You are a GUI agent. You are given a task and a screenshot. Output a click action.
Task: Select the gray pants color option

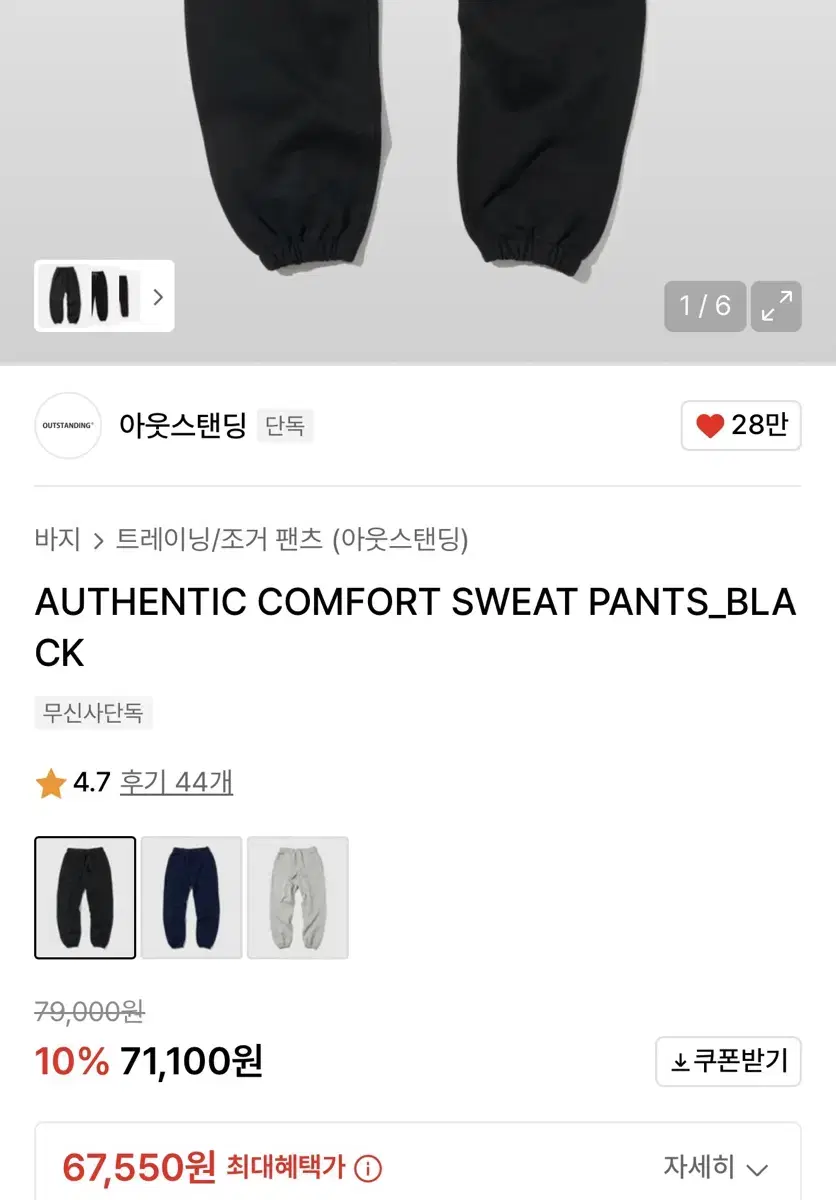[297, 897]
